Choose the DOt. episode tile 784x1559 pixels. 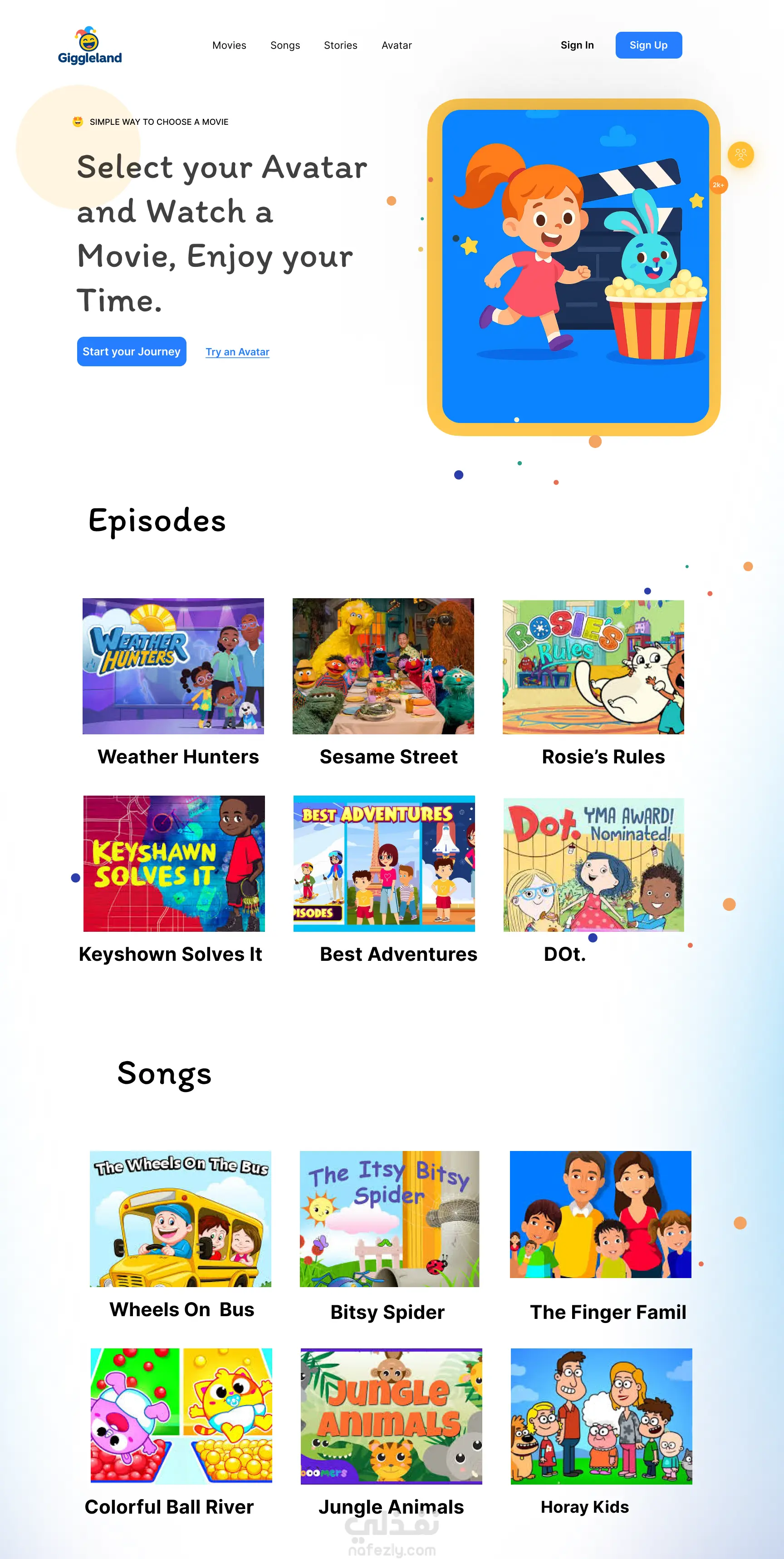[593, 864]
